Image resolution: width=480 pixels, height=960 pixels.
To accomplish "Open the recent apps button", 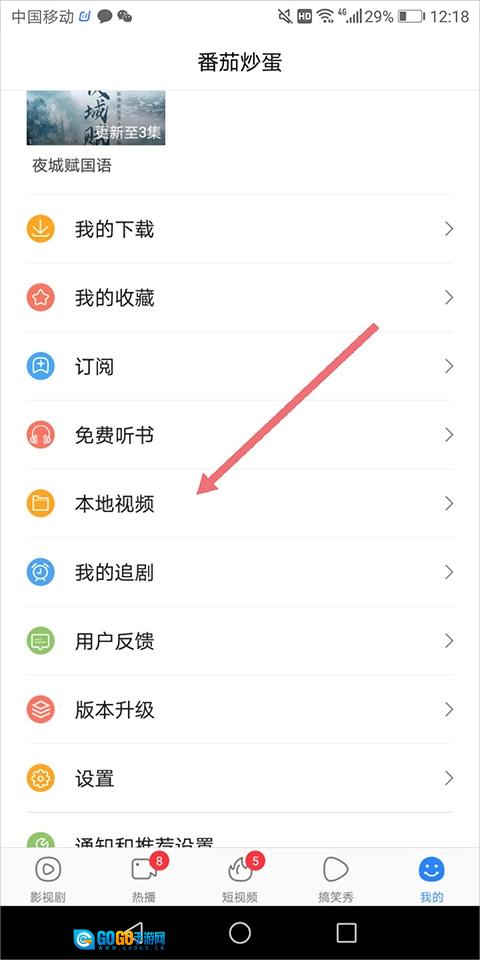I will [347, 933].
